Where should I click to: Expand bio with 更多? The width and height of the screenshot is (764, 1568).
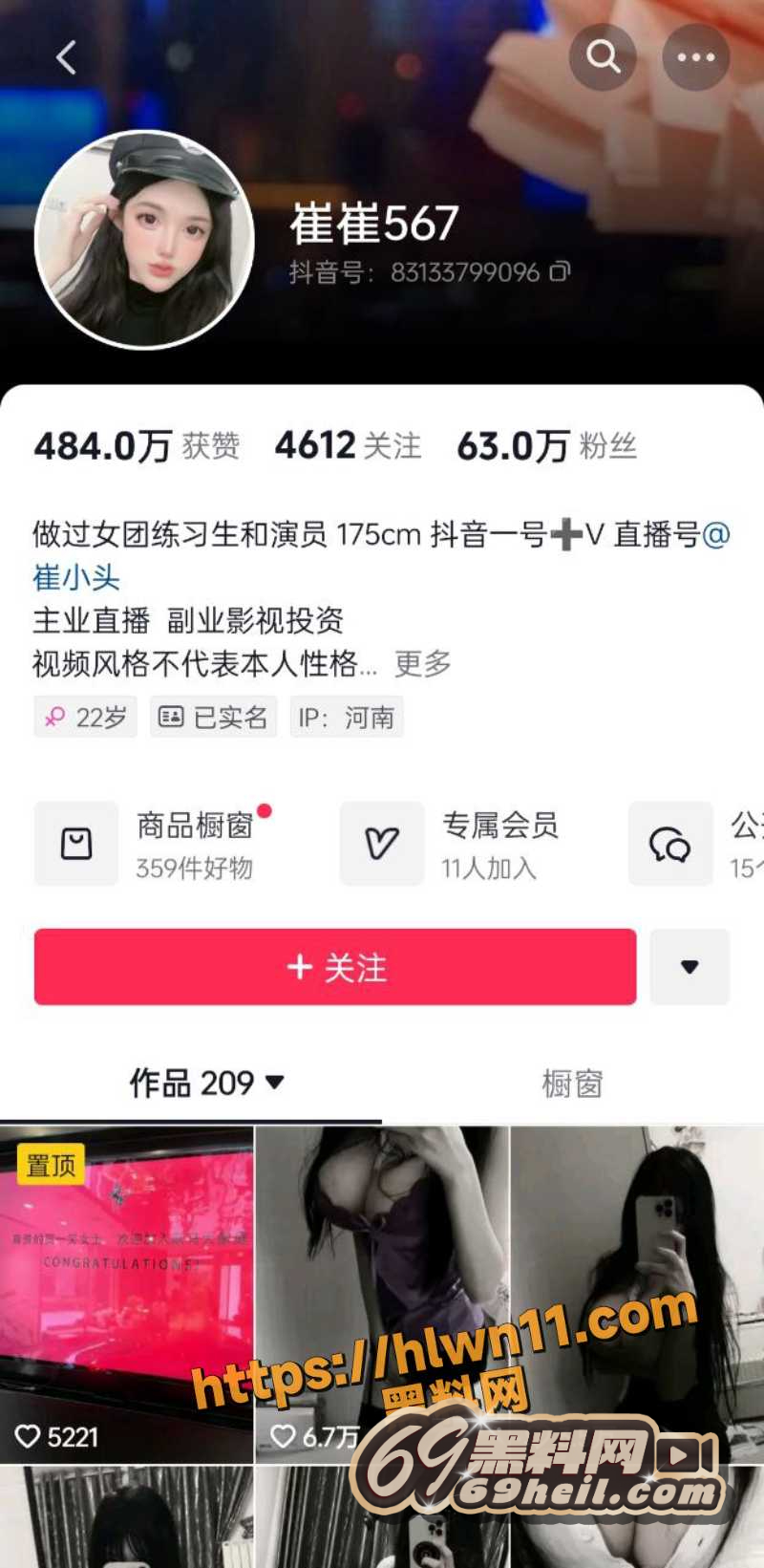(x=422, y=663)
